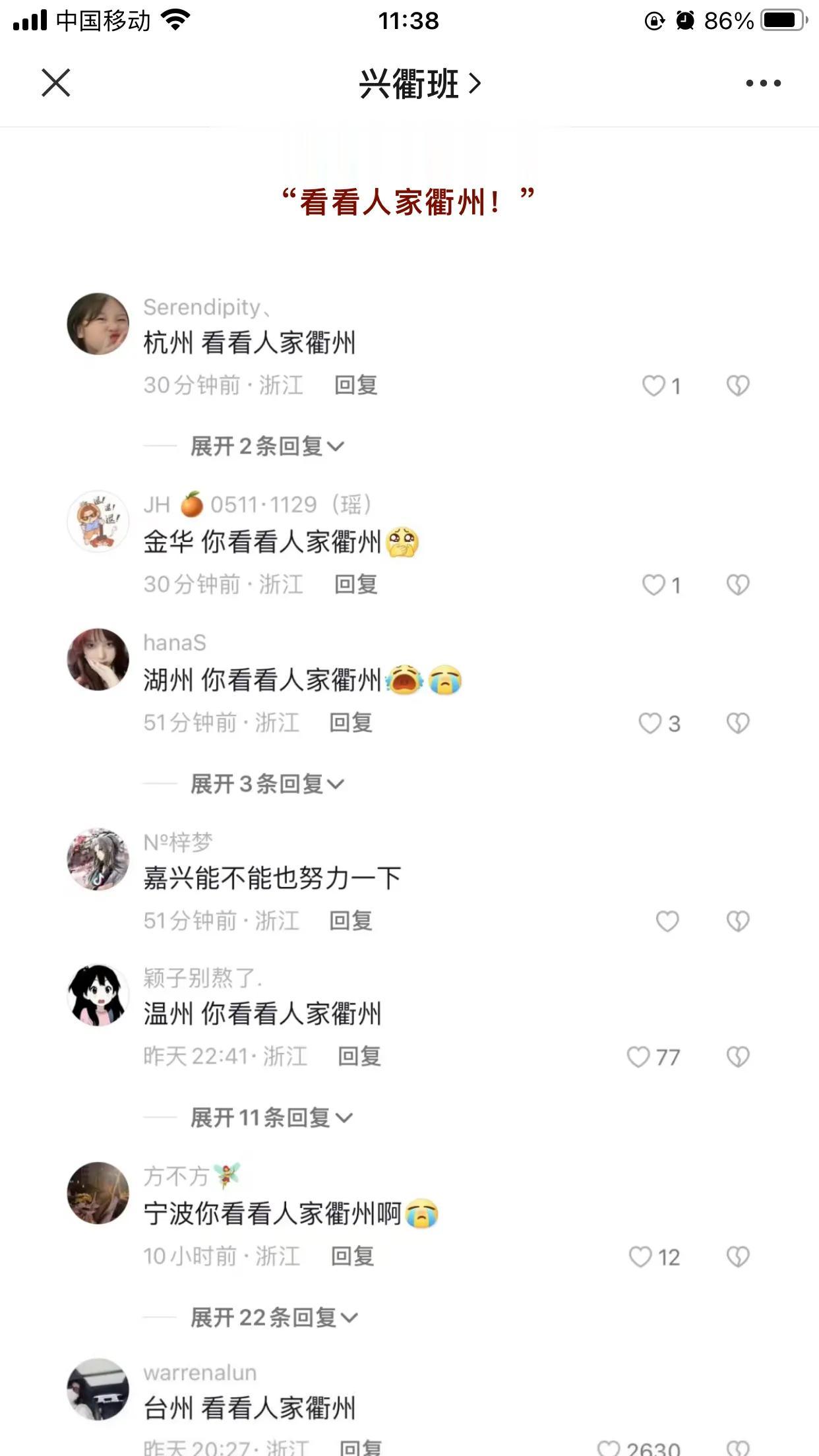819x1456 pixels.
Task: Open the three-dot overflow menu
Action: tap(763, 83)
